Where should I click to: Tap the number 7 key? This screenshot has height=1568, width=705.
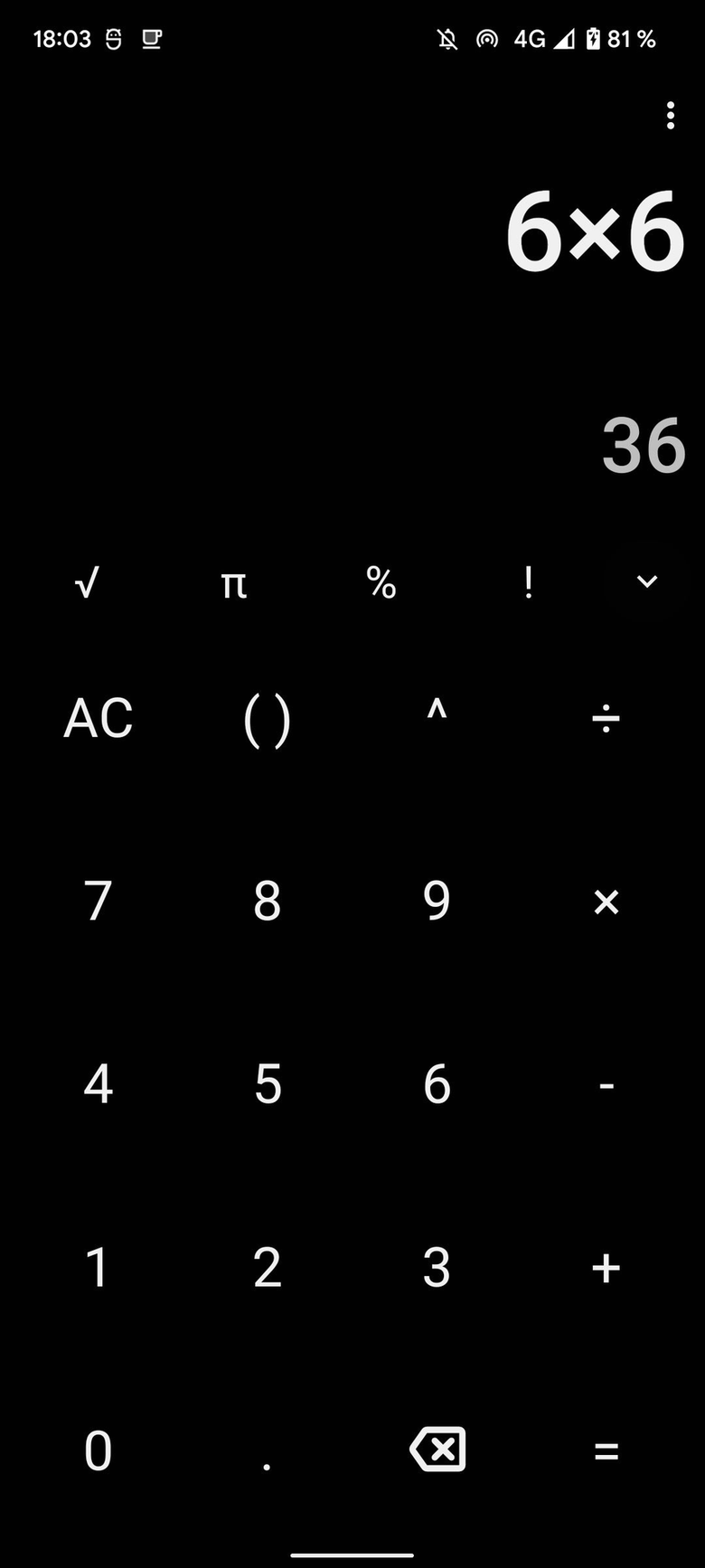click(x=98, y=902)
